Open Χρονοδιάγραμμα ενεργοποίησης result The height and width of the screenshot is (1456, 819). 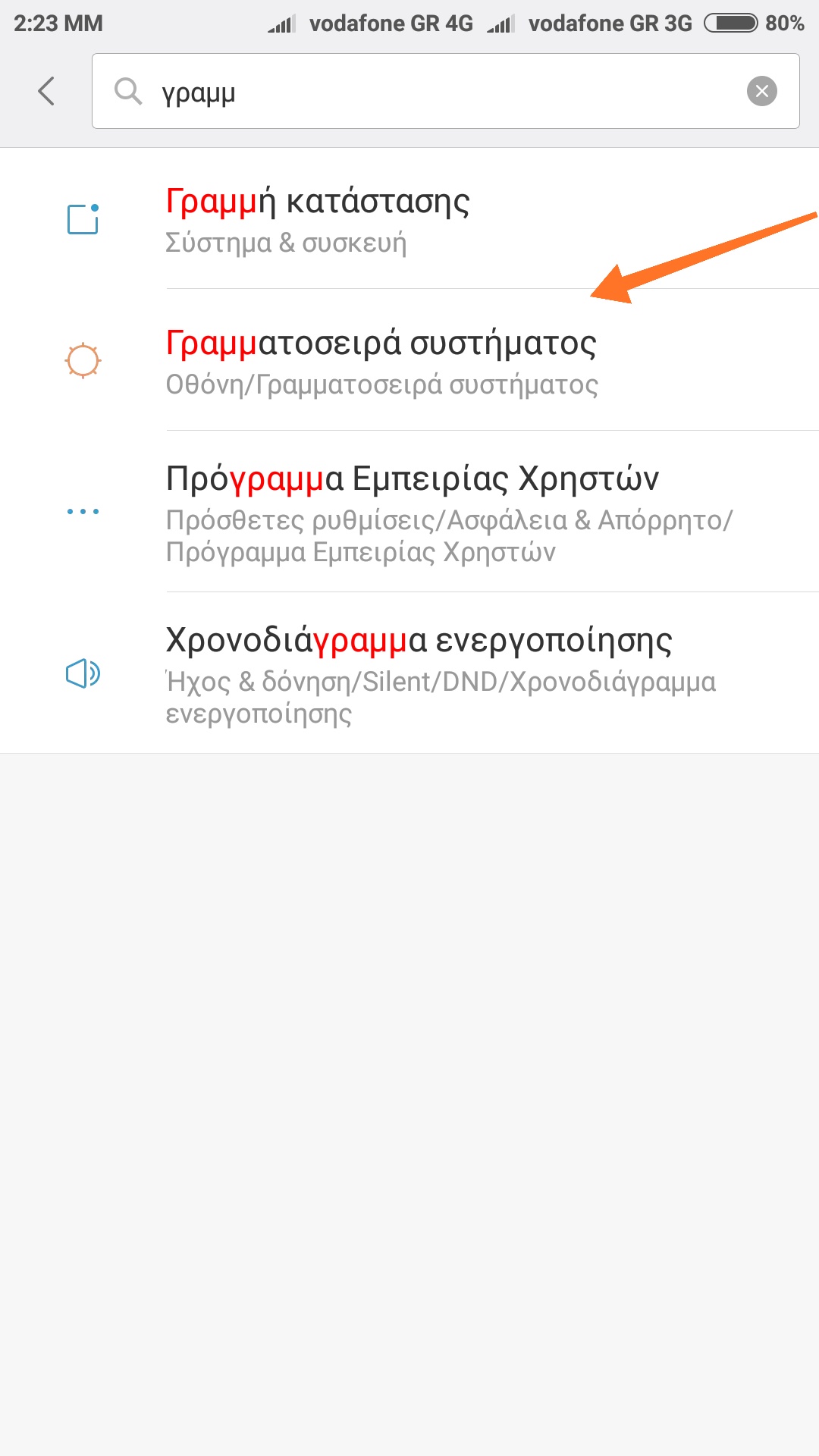(x=409, y=673)
